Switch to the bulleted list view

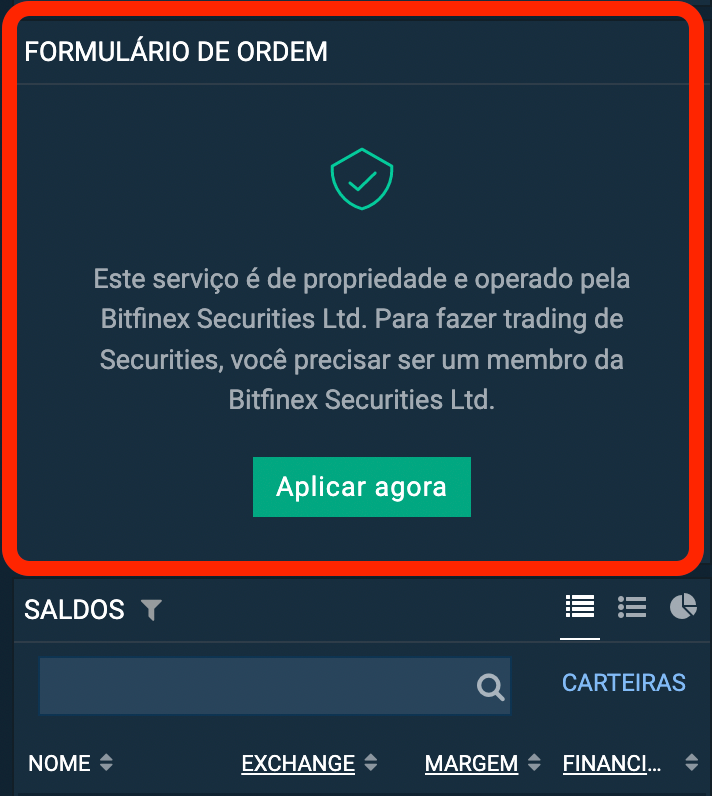[632, 606]
